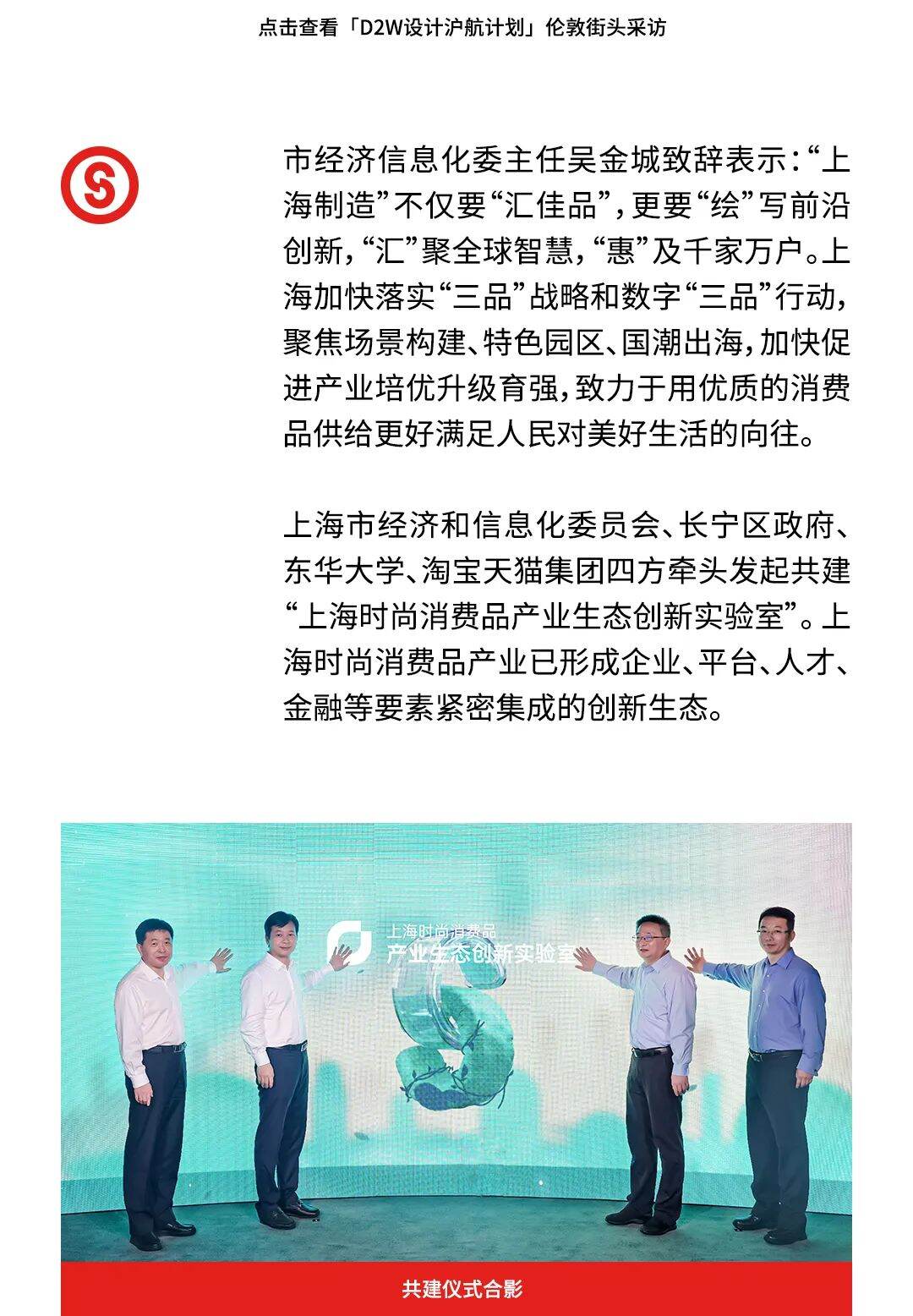
Task: Open the co-building ceremony group photo
Action: click(x=456, y=1042)
